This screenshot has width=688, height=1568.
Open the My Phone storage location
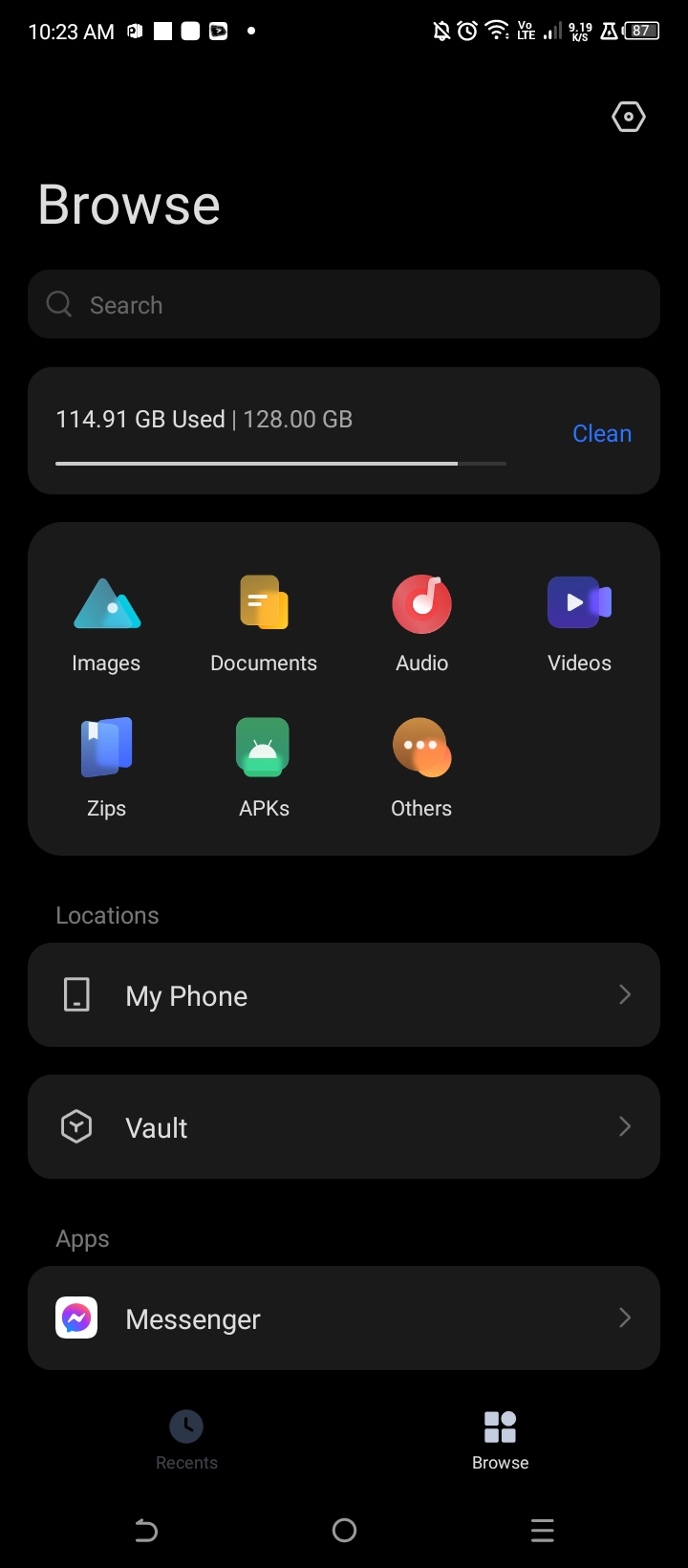[344, 995]
